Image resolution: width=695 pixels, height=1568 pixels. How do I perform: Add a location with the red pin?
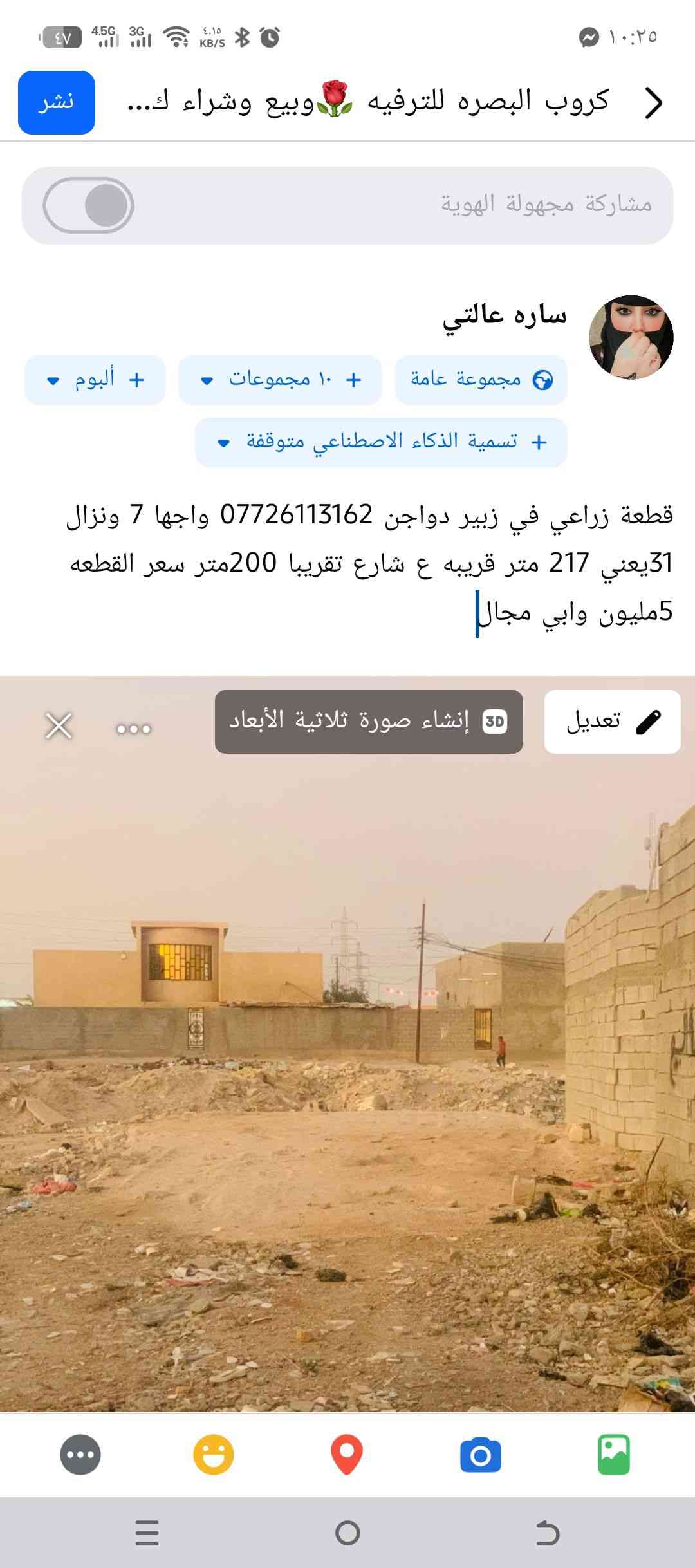click(347, 1455)
